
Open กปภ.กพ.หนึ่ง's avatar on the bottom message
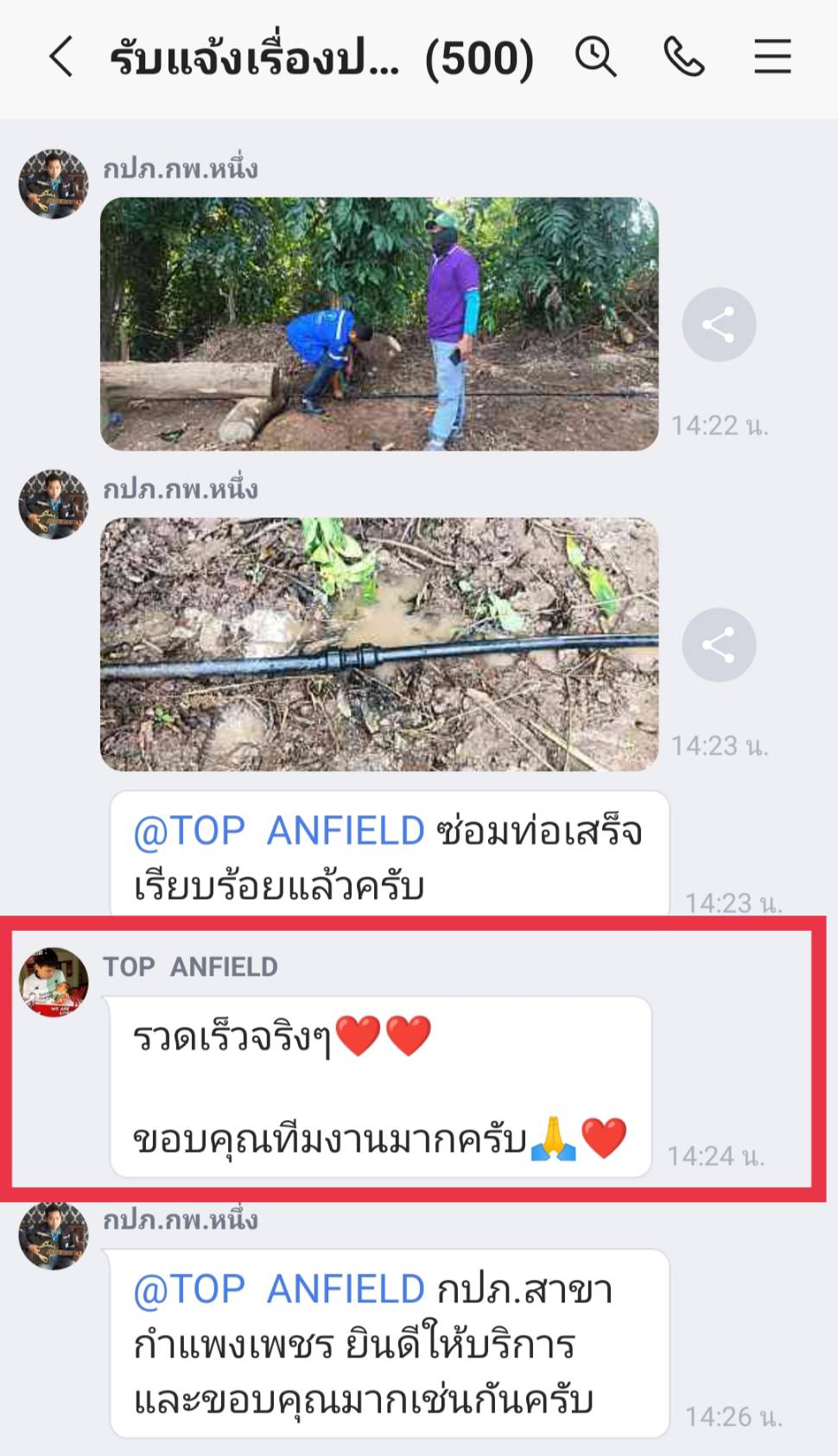pyautogui.click(x=54, y=1235)
